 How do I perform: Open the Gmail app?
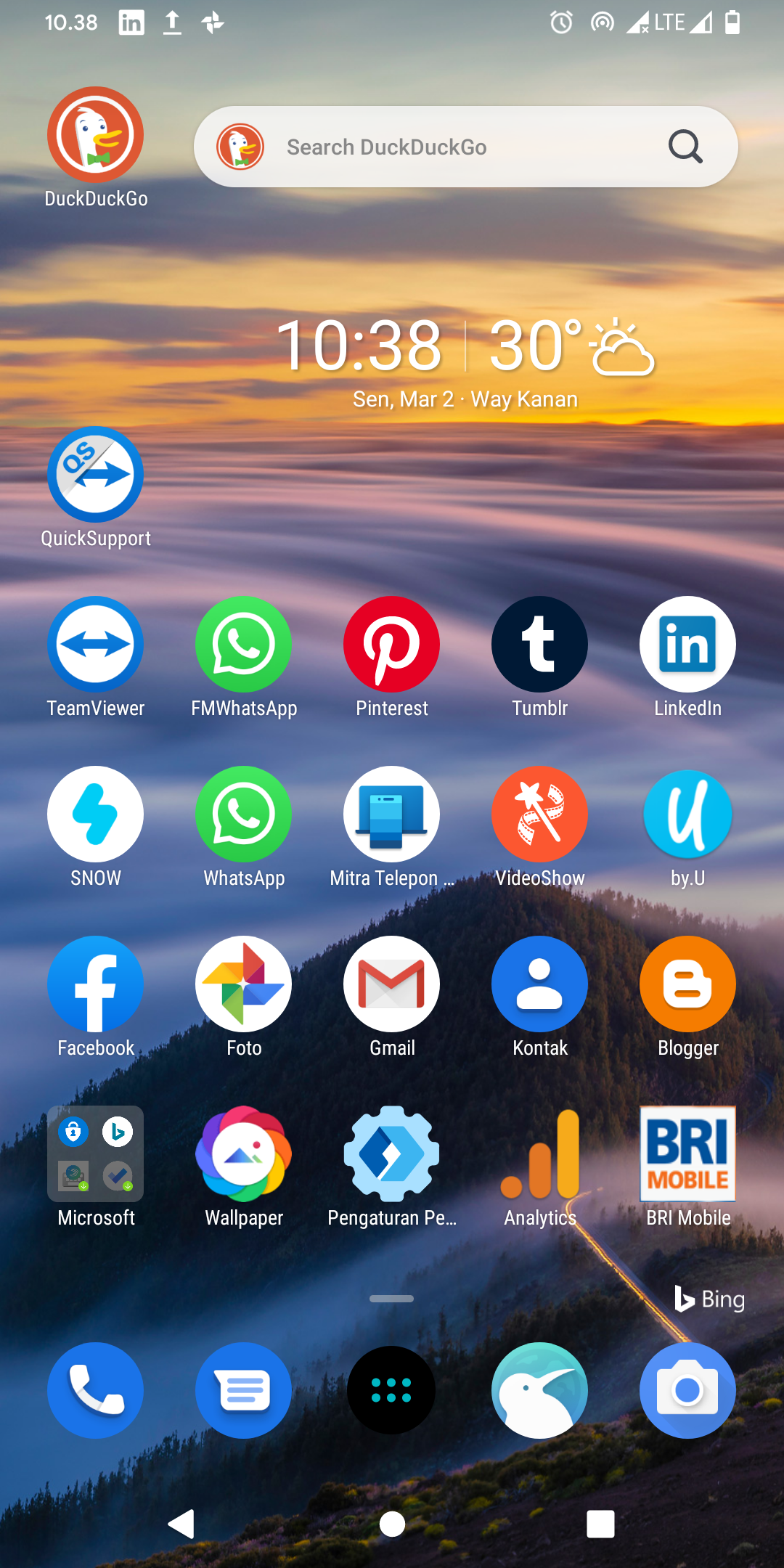coord(391,984)
